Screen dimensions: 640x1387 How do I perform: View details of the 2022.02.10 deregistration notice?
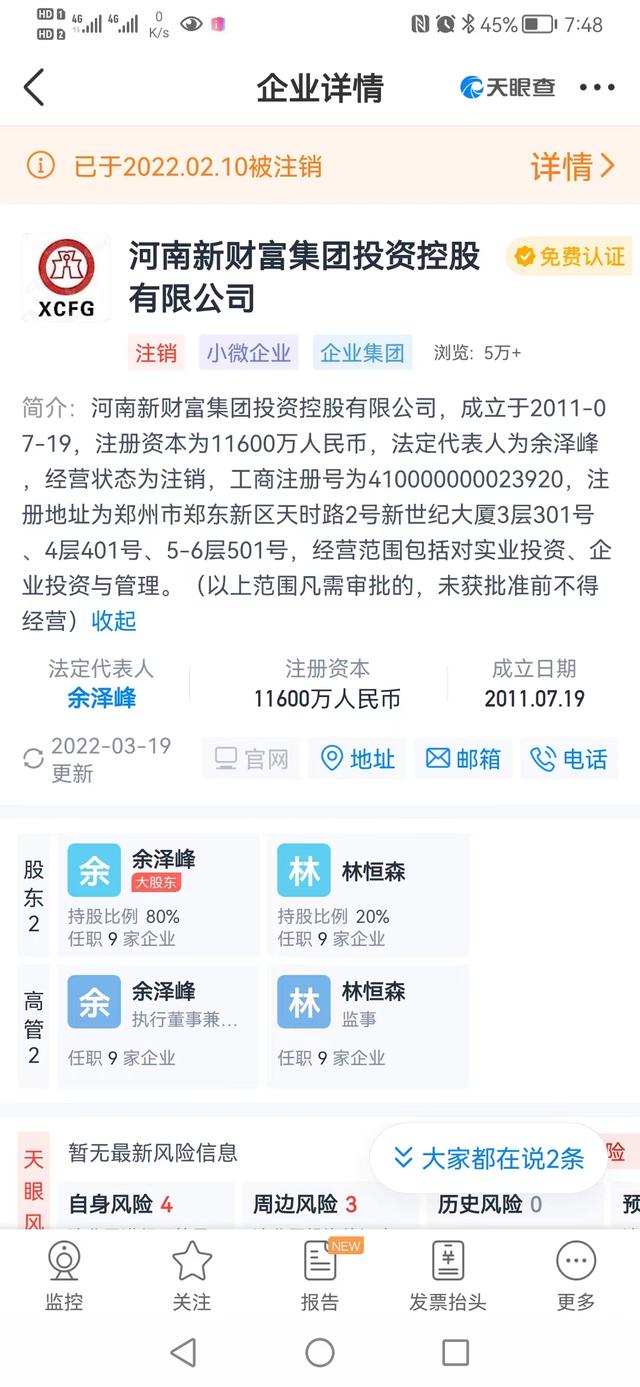(572, 166)
